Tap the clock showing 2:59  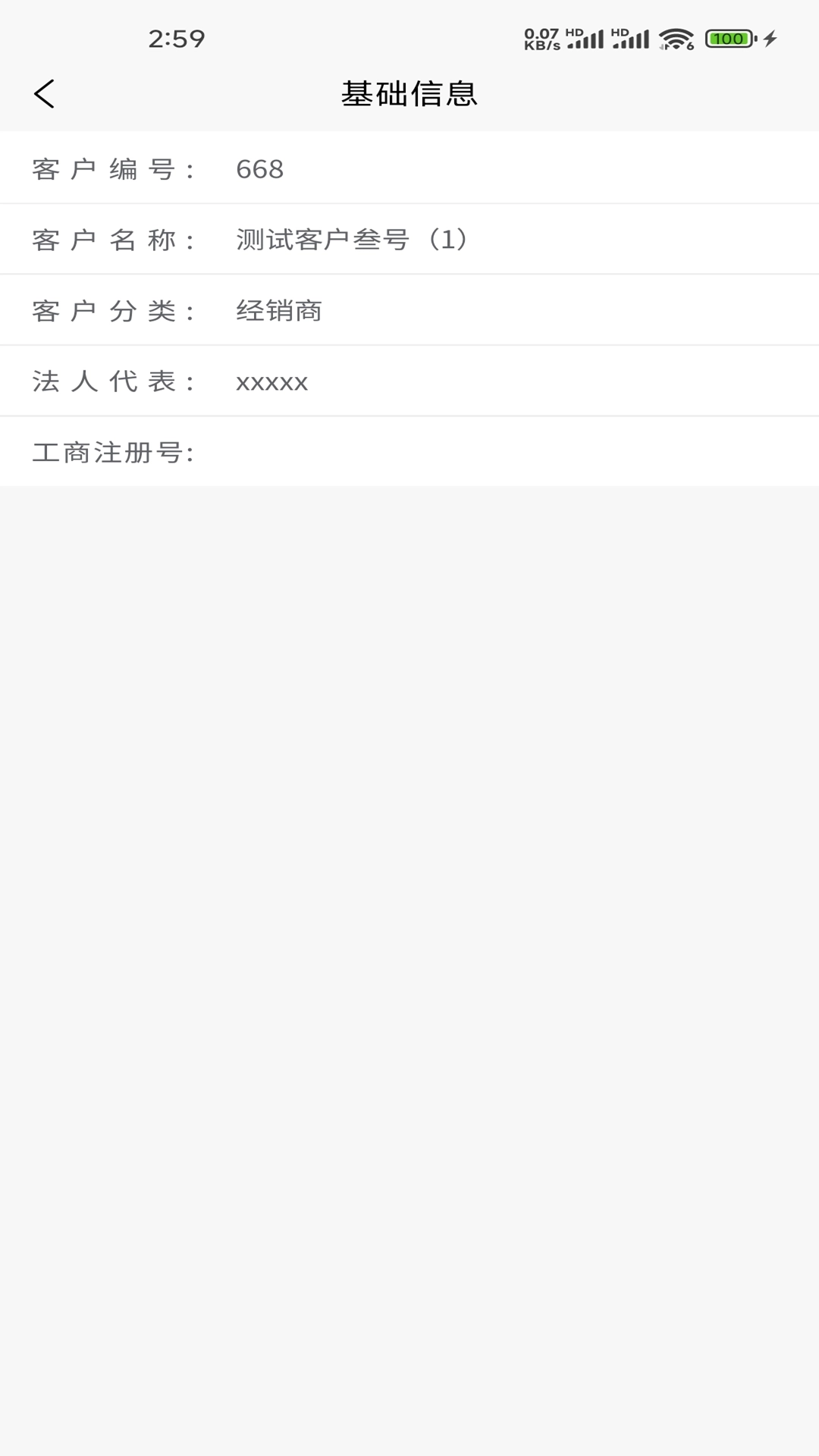click(x=175, y=36)
